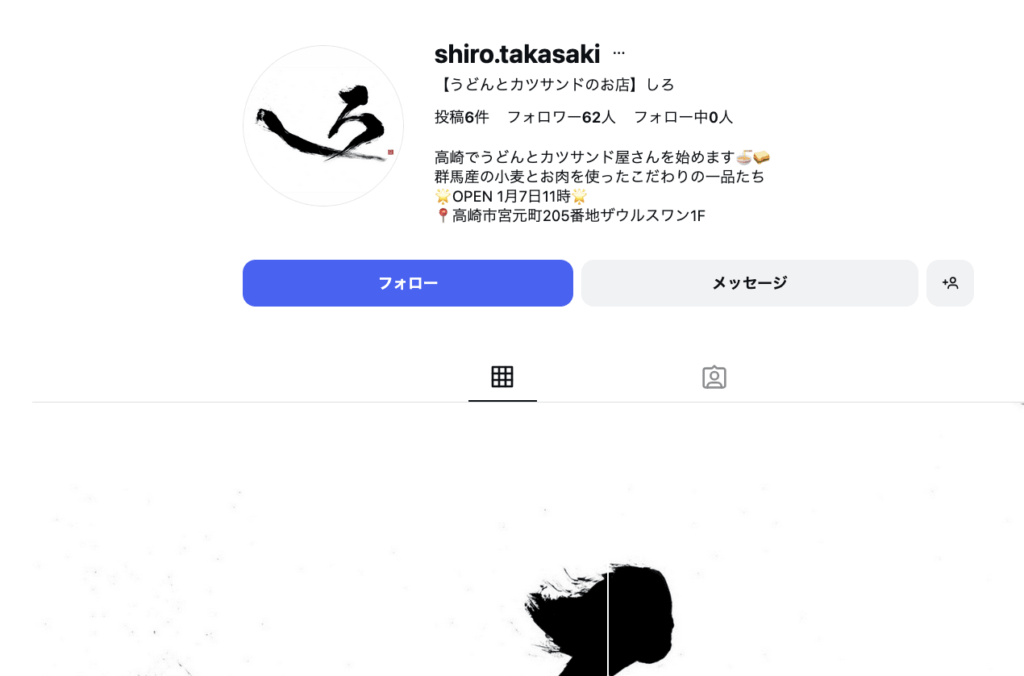The image size is (1024, 676).
Task: Open the フォロワー62人 followers list
Action: pos(560,117)
